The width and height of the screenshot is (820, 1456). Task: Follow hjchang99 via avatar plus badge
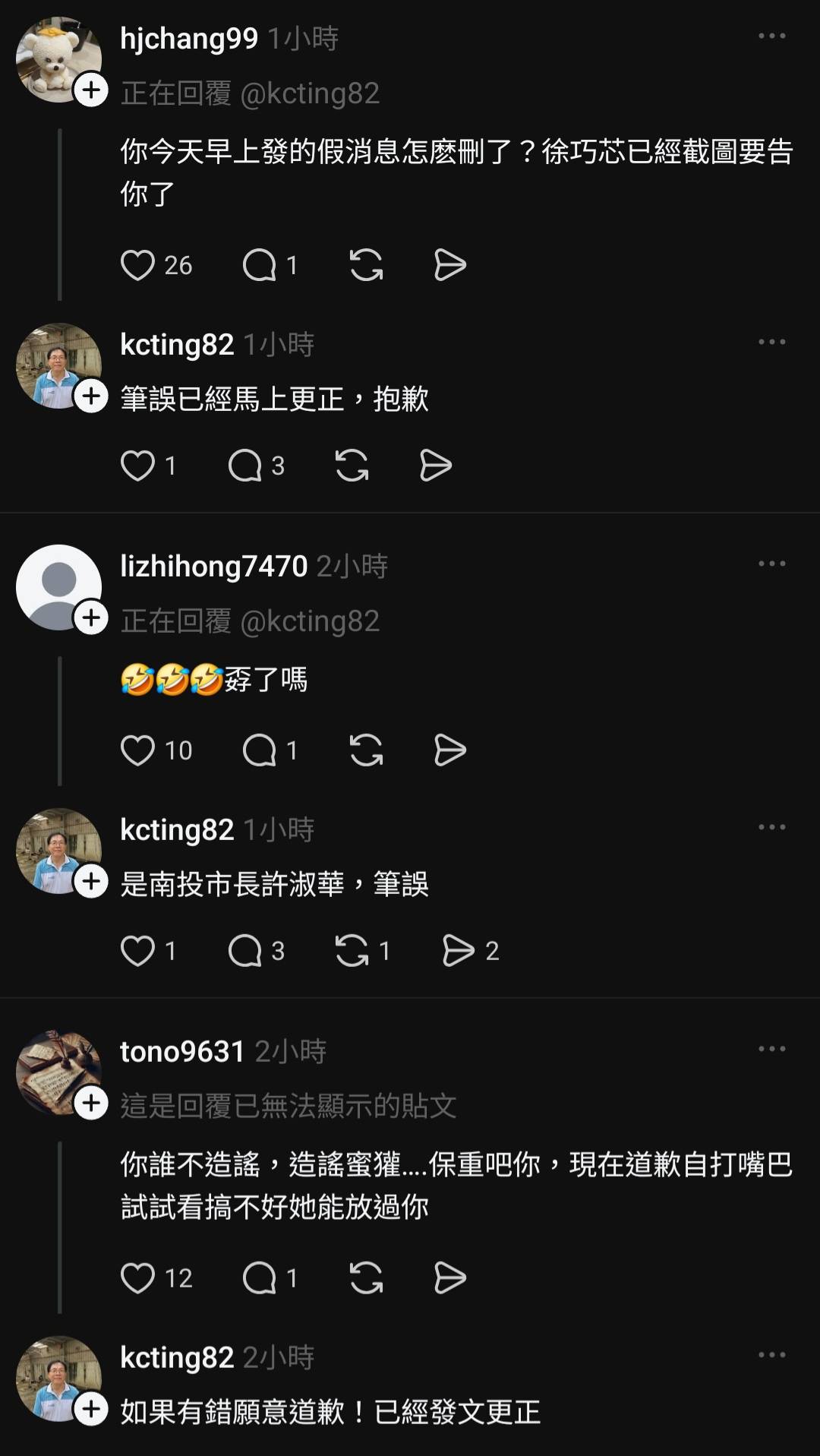point(91,90)
